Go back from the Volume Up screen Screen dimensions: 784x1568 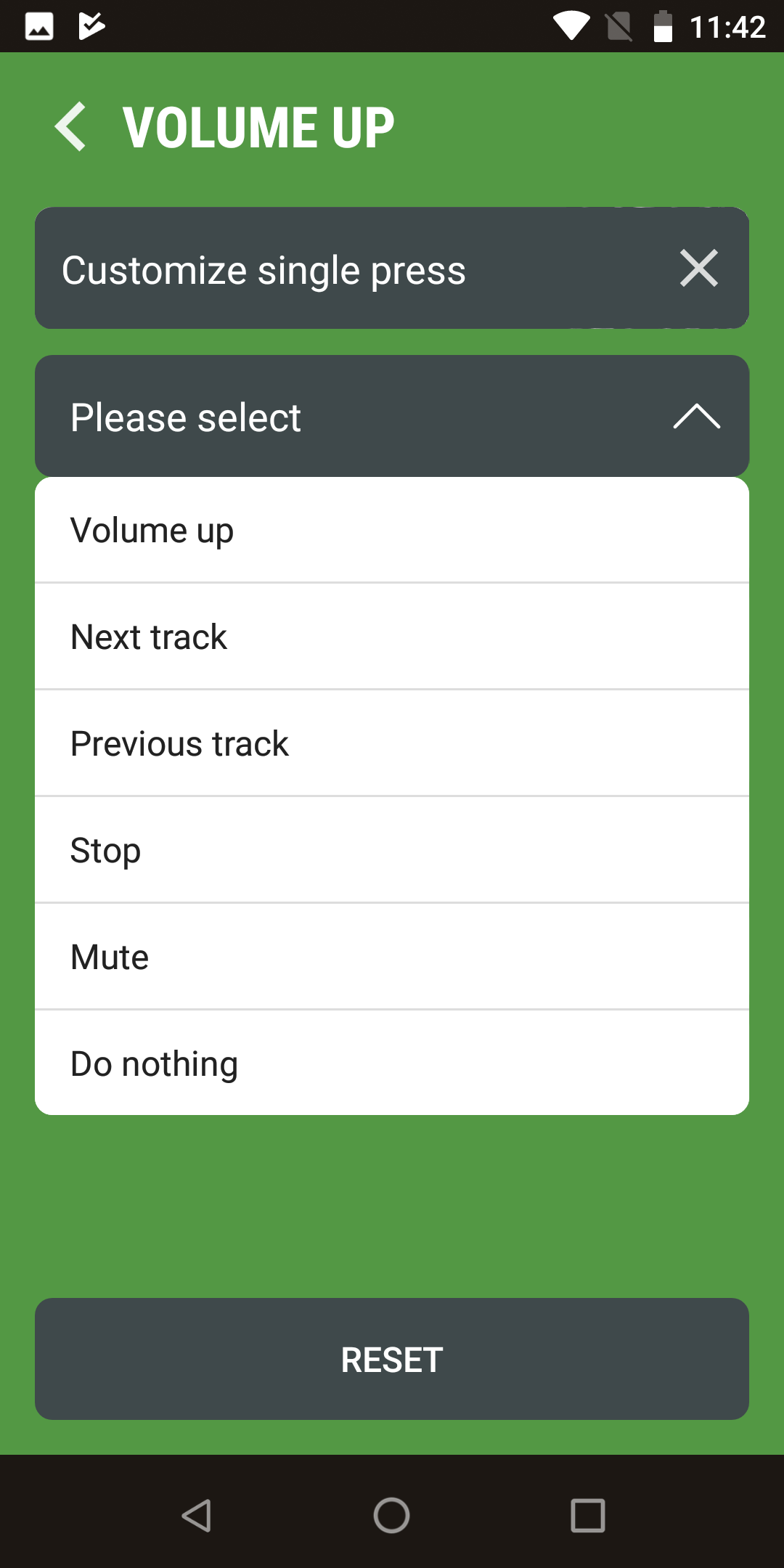tap(71, 127)
